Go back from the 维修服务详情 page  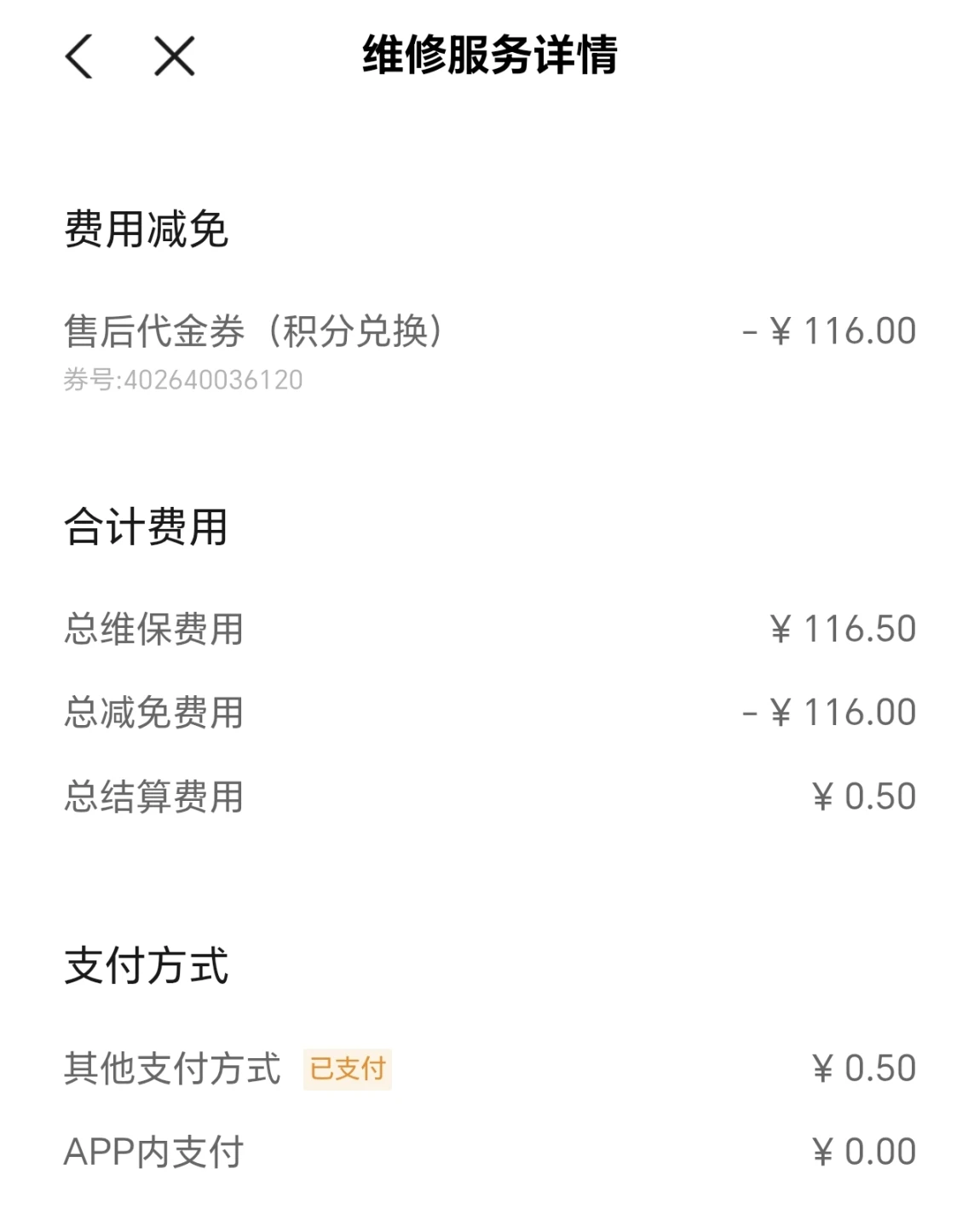[79, 57]
